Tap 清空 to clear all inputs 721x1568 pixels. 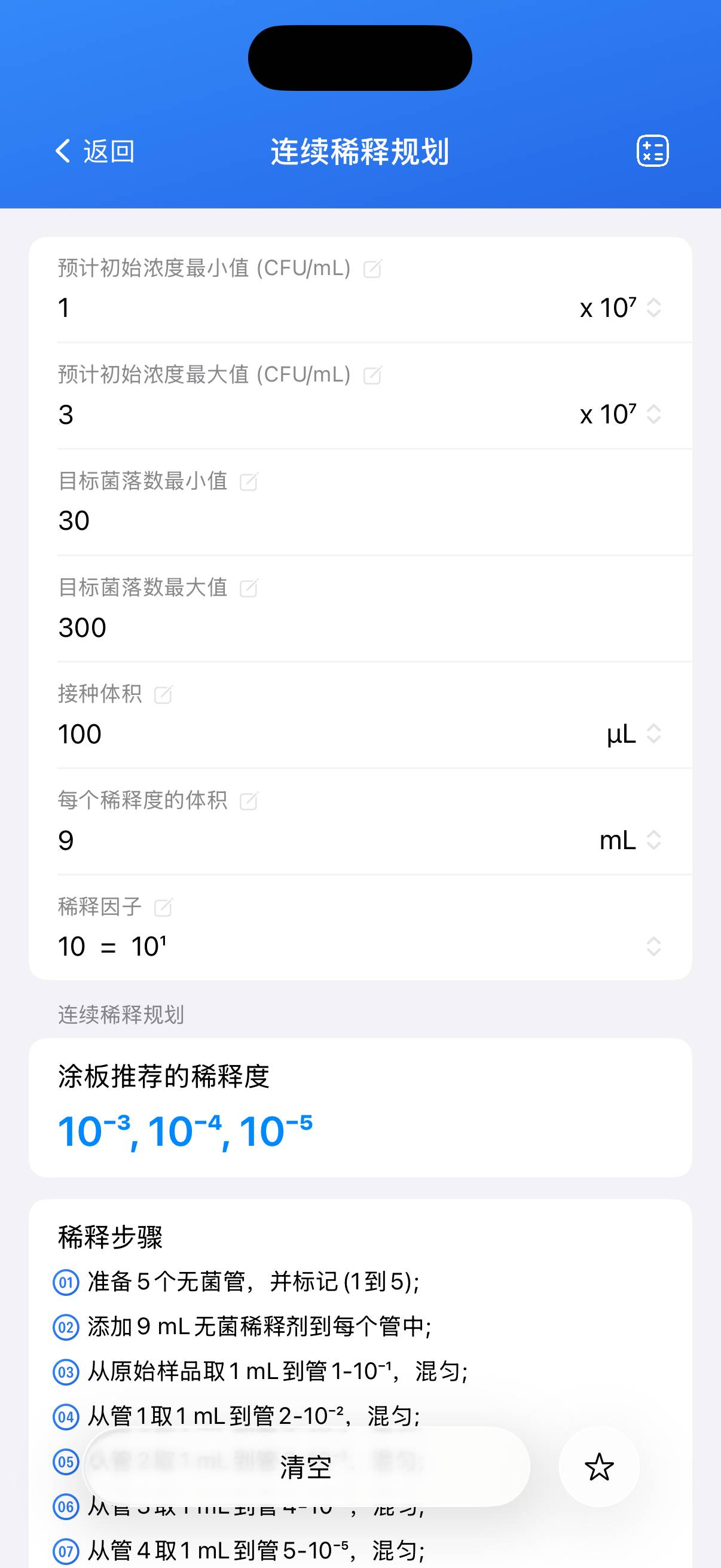click(305, 1467)
